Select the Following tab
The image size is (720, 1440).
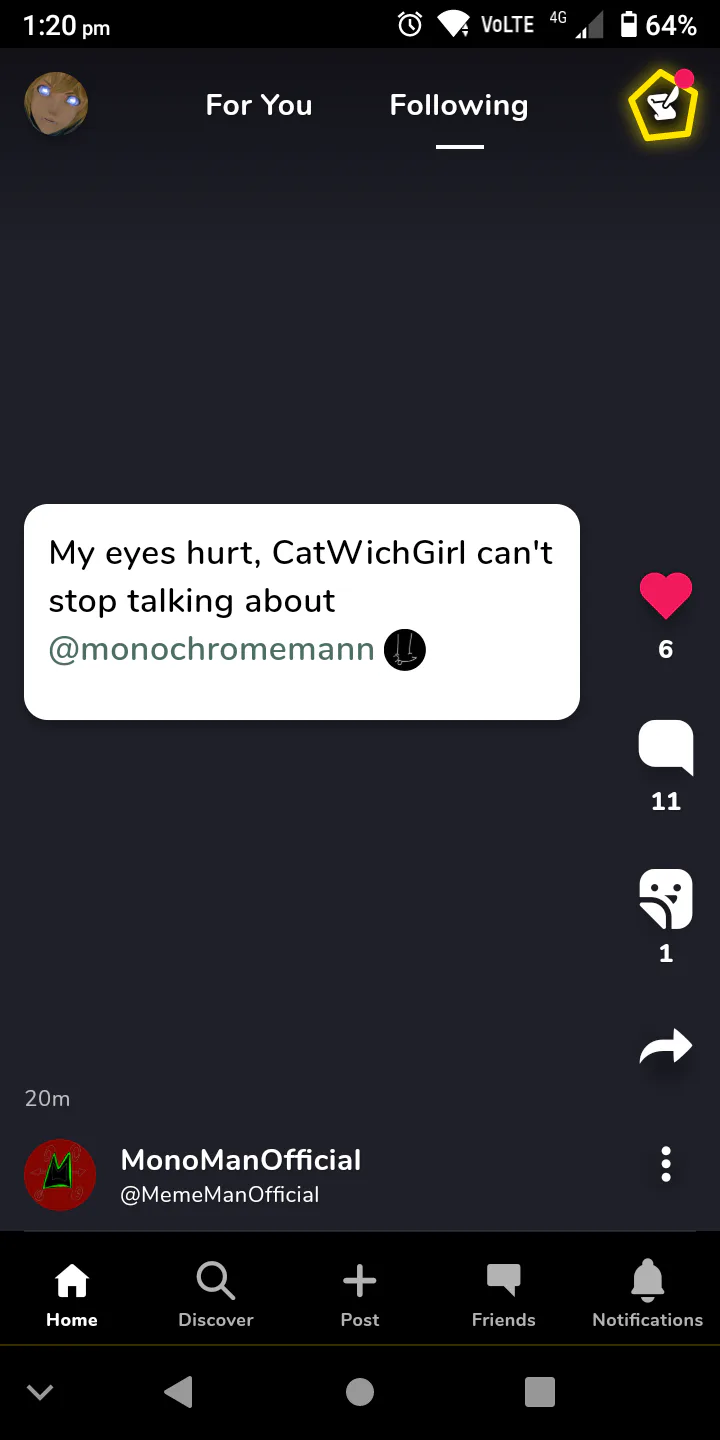pyautogui.click(x=459, y=105)
